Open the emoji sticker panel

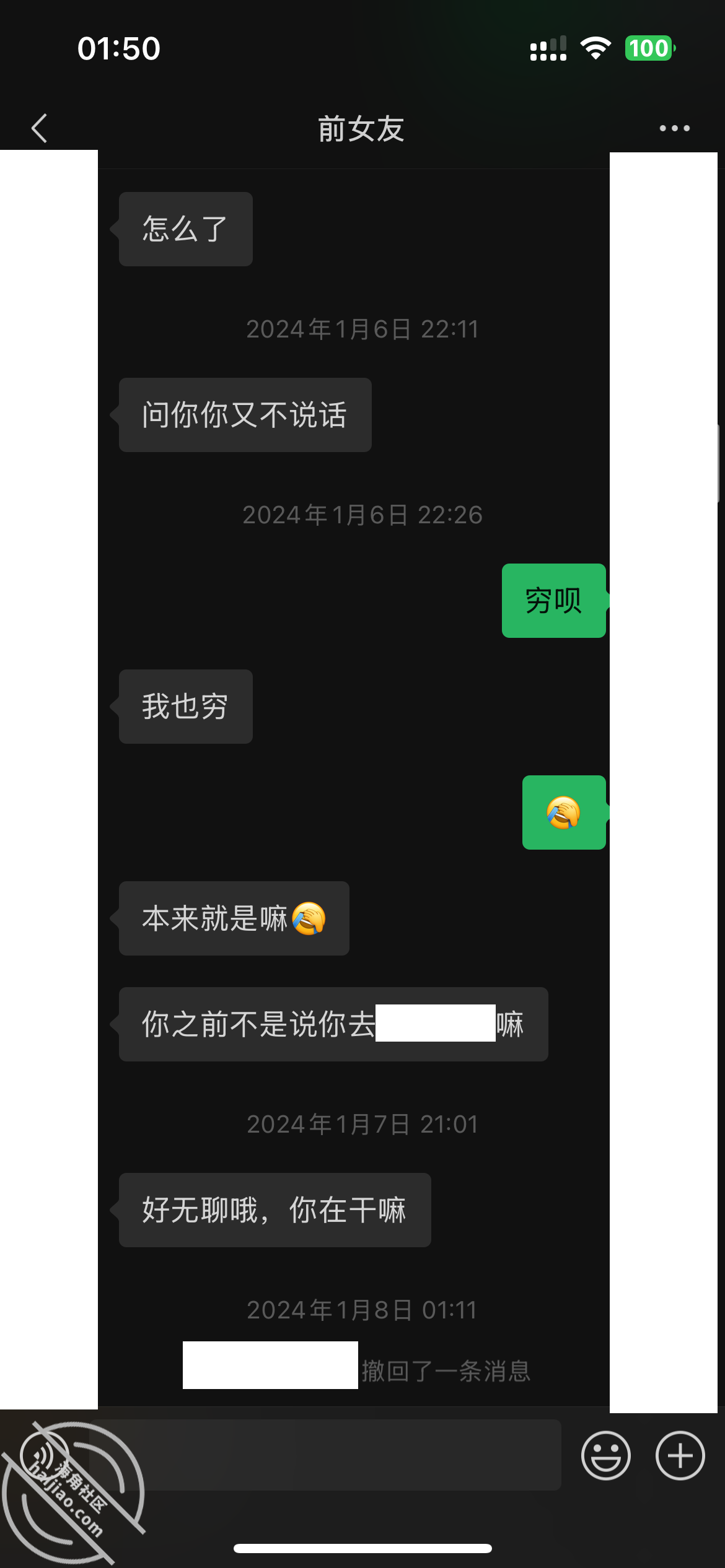coord(605,1455)
